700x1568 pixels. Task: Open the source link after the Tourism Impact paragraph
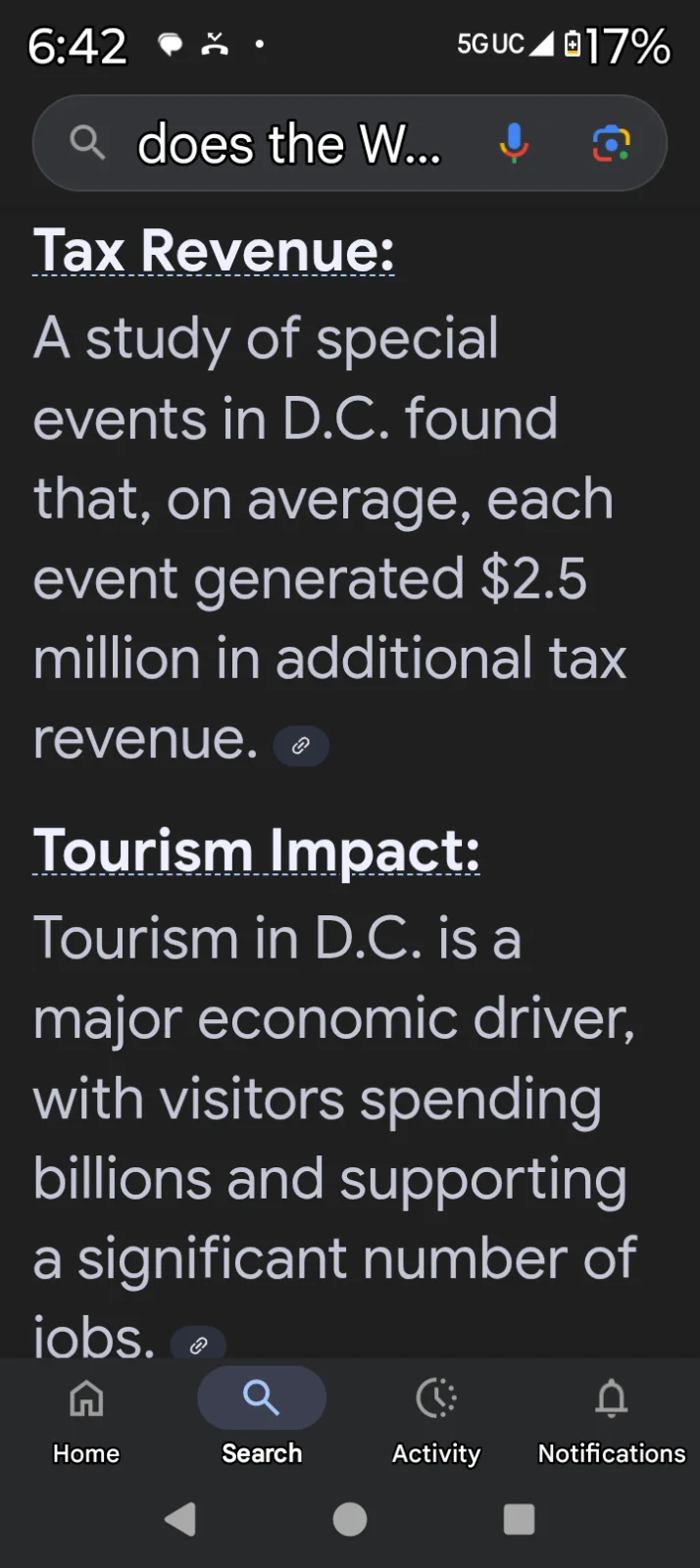point(199,1344)
